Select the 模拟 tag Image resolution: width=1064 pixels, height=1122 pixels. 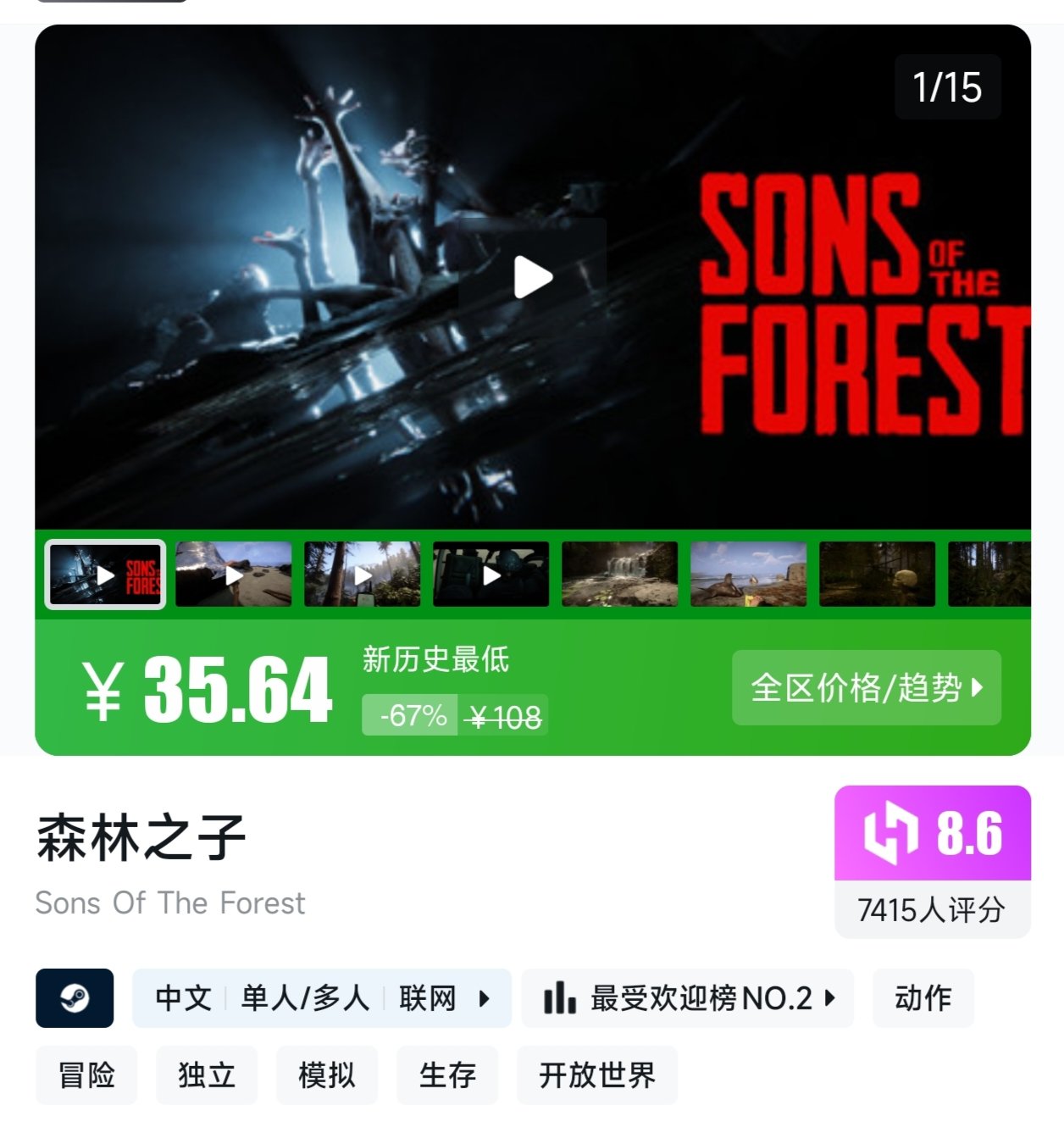point(327,1075)
